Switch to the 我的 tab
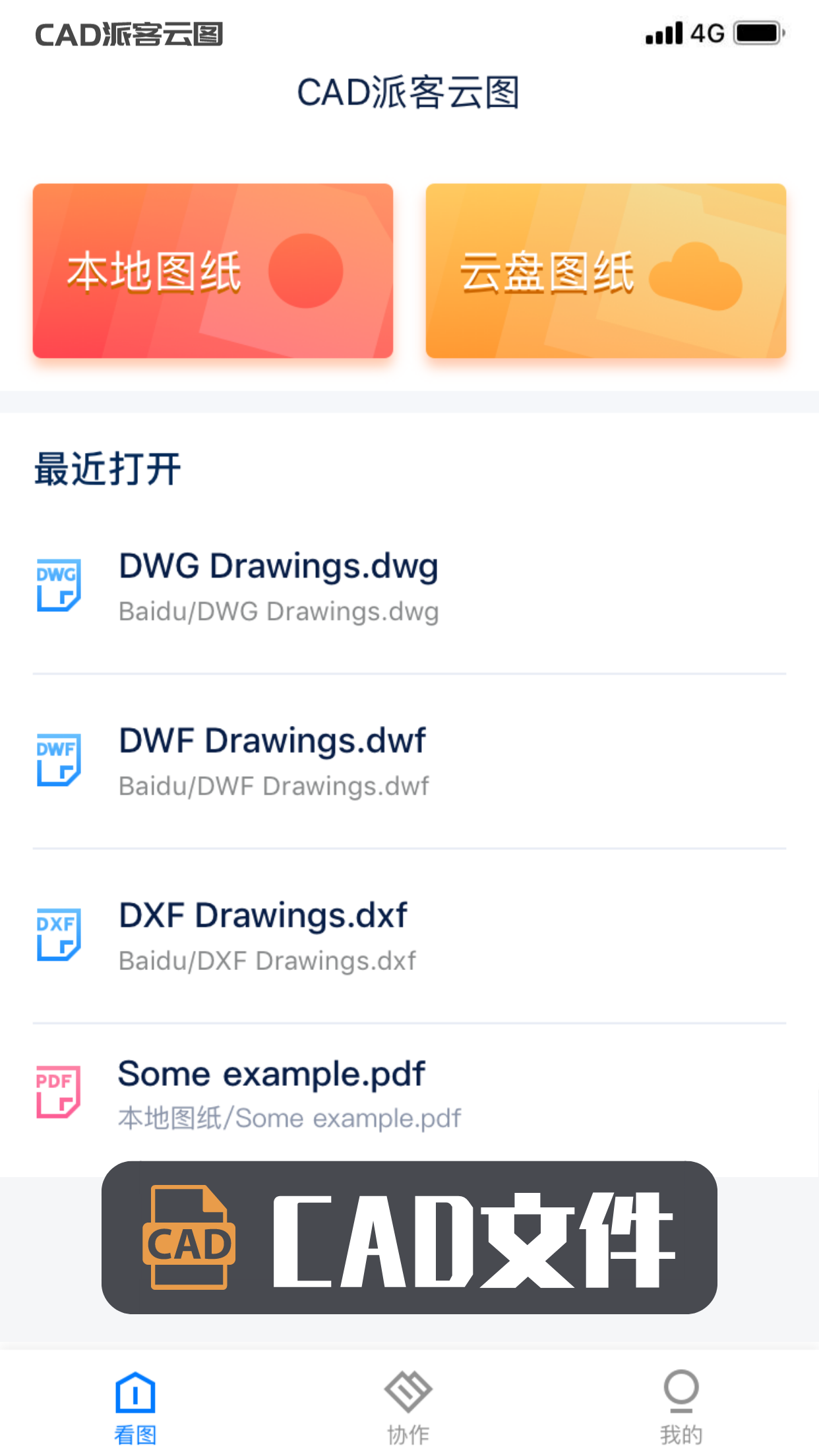819x1456 pixels. tap(681, 1405)
